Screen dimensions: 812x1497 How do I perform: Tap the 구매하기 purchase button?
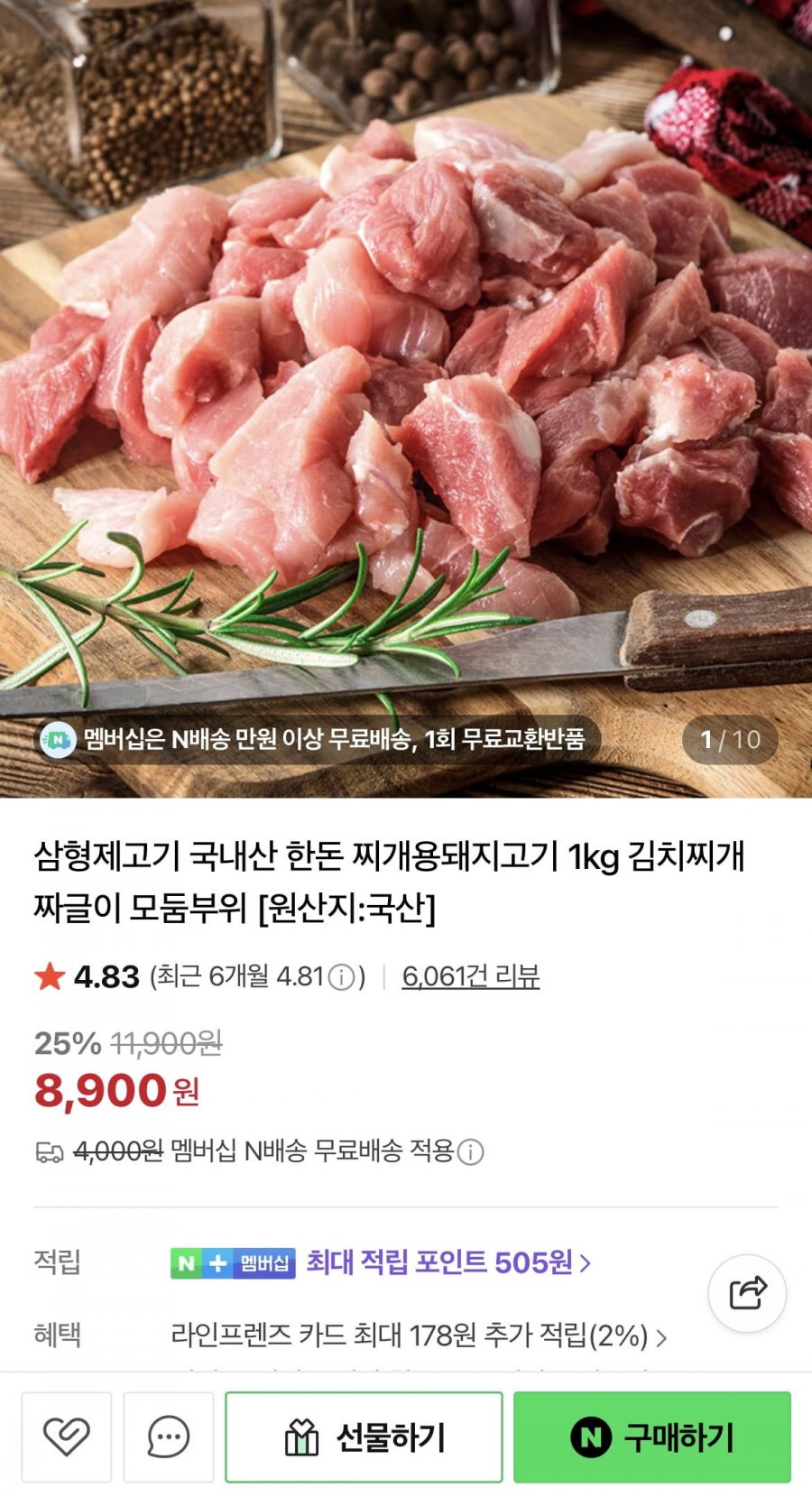click(651, 1437)
